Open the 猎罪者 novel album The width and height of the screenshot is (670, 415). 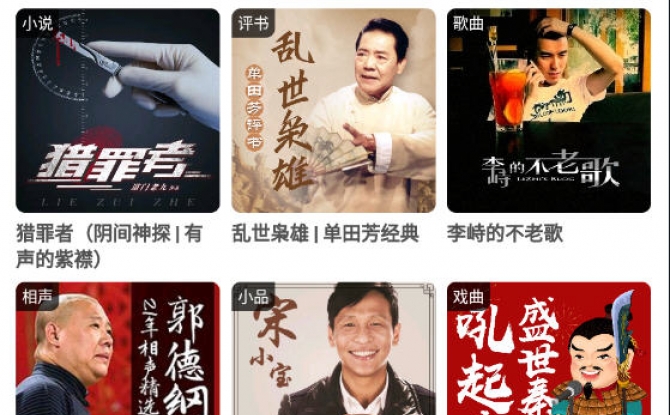coord(118,111)
